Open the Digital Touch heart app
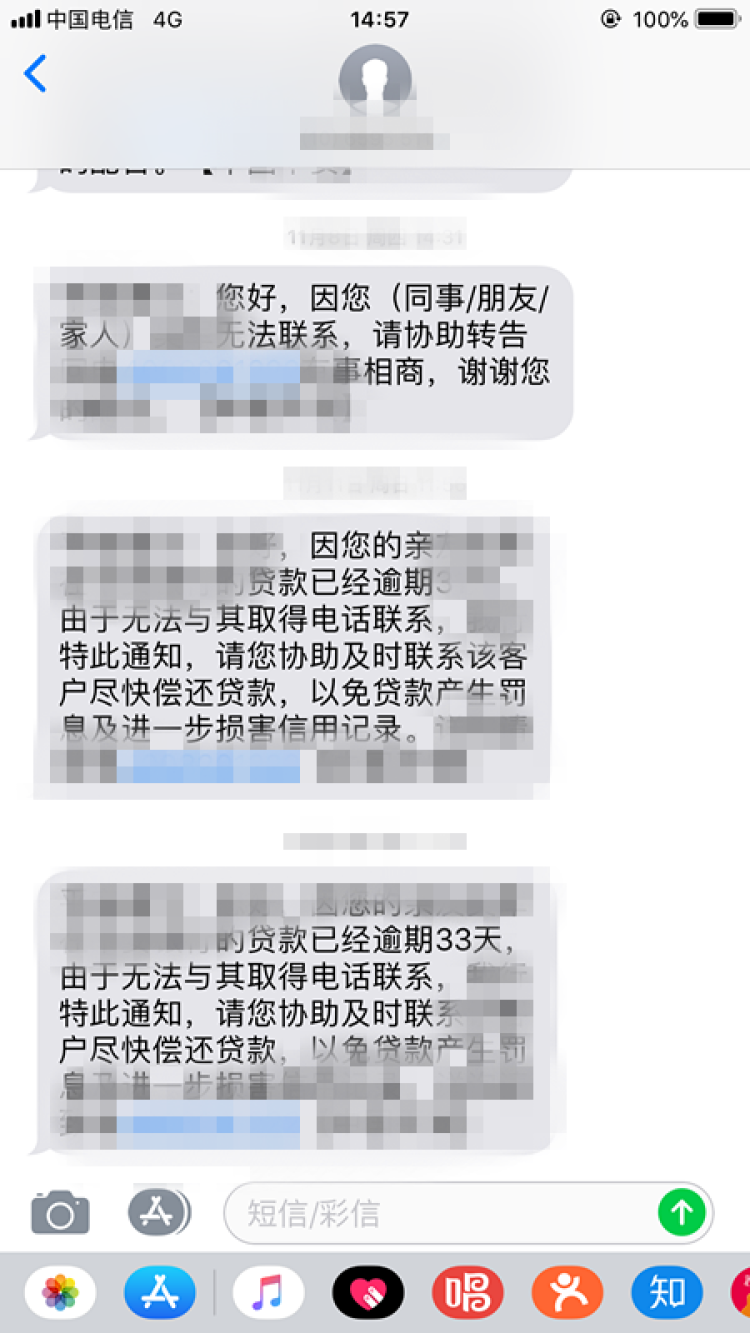Viewport: 750px width, 1333px height. tap(368, 1292)
